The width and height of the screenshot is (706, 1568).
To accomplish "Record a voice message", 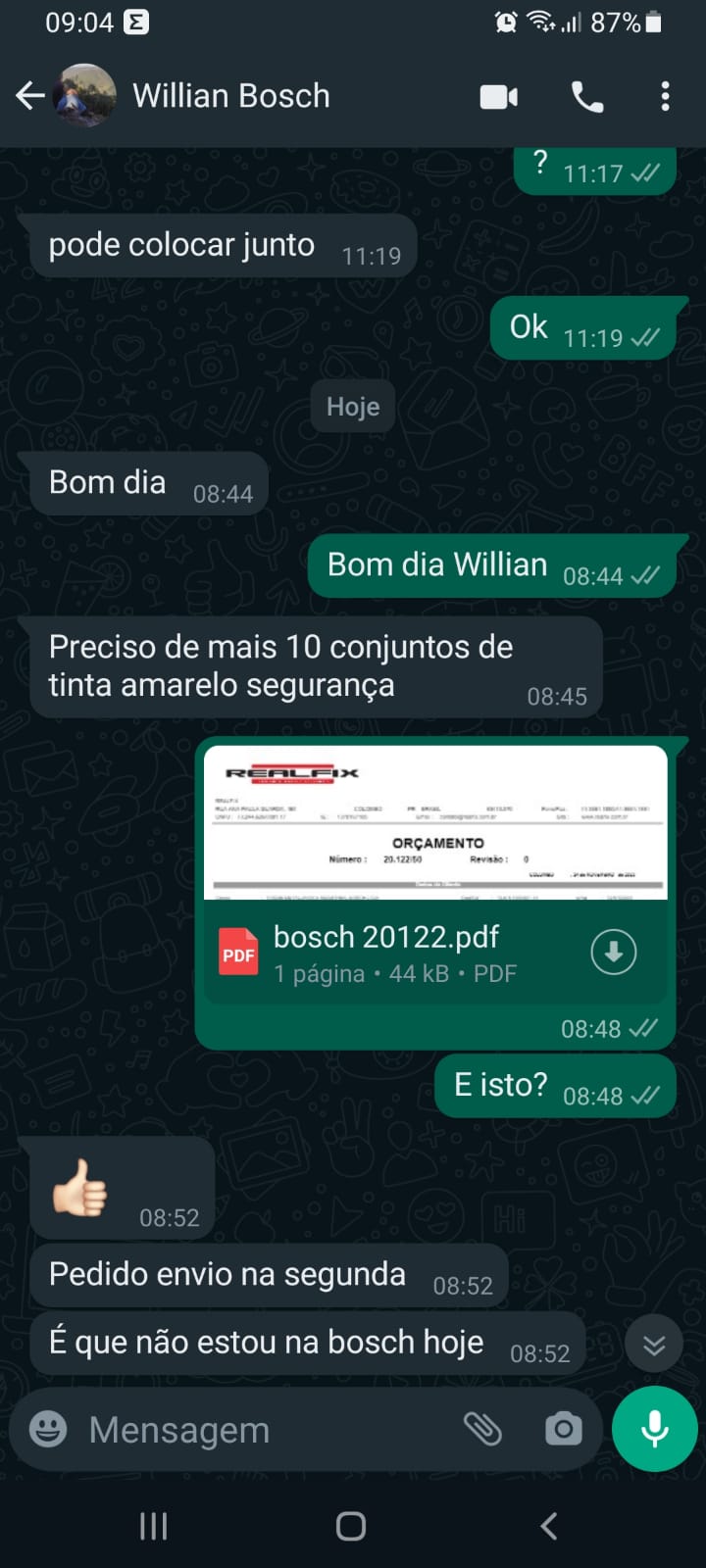I will pos(654,1430).
